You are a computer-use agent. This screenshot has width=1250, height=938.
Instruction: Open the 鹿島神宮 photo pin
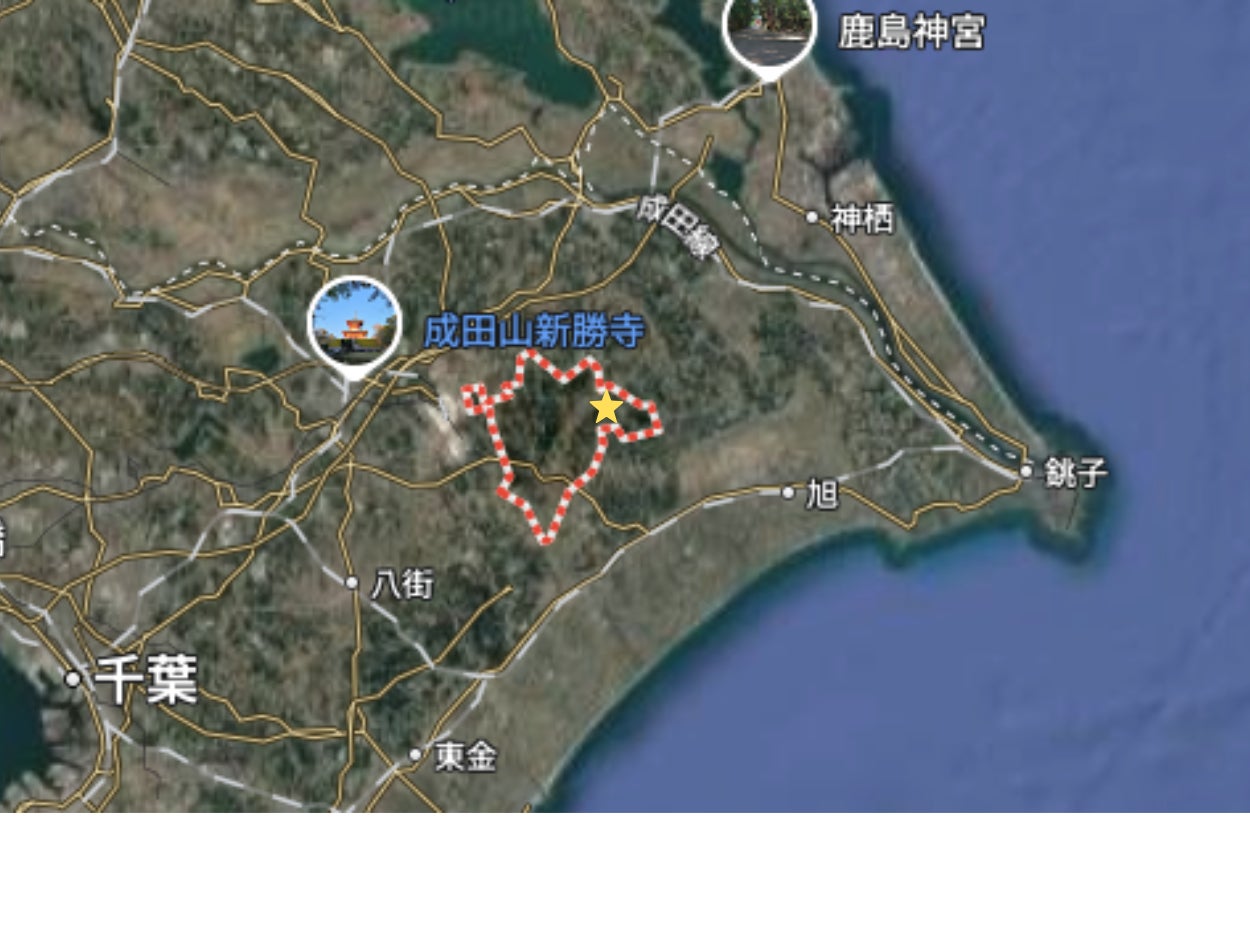coord(769,27)
